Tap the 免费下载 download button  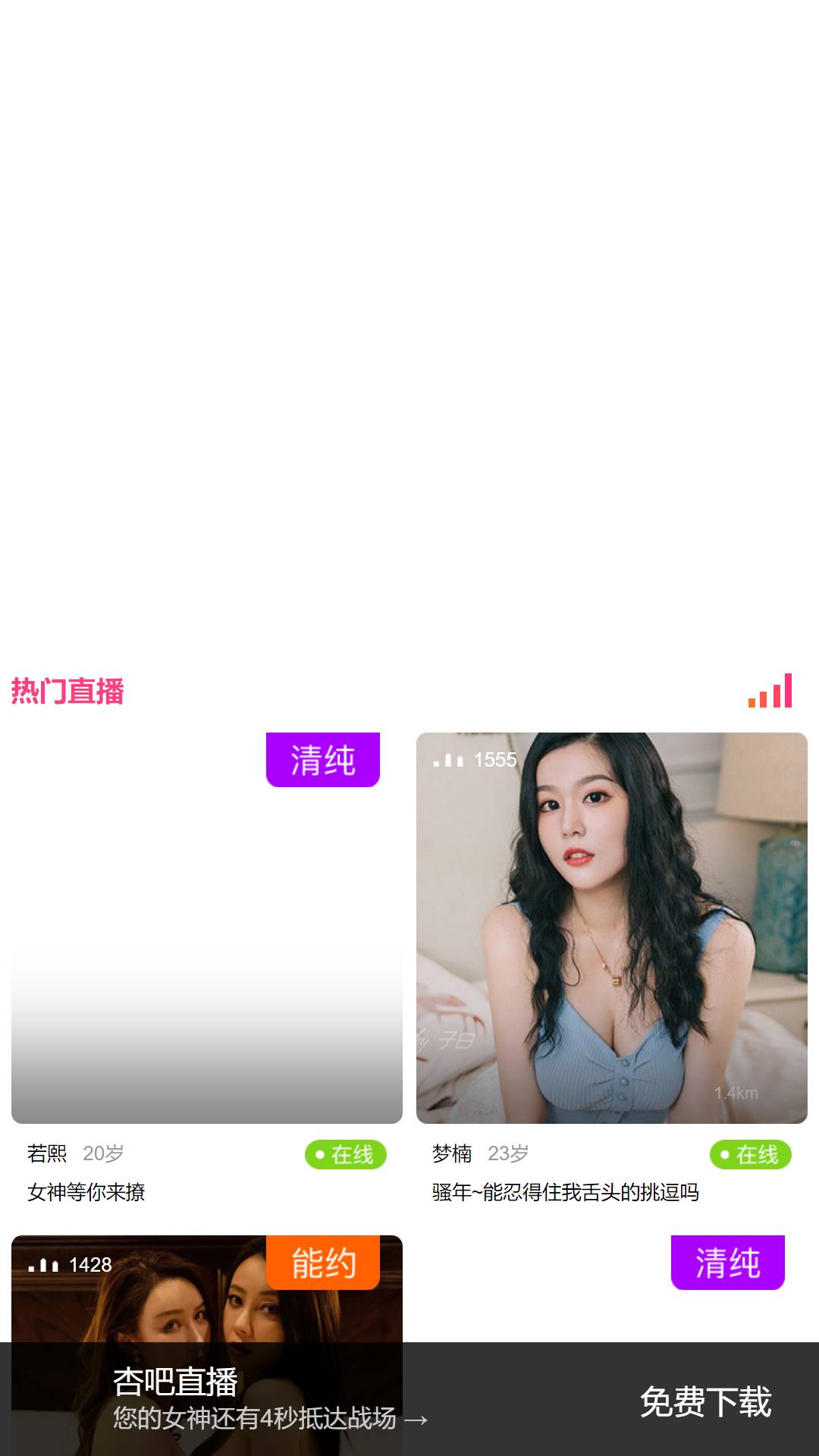tap(705, 1401)
